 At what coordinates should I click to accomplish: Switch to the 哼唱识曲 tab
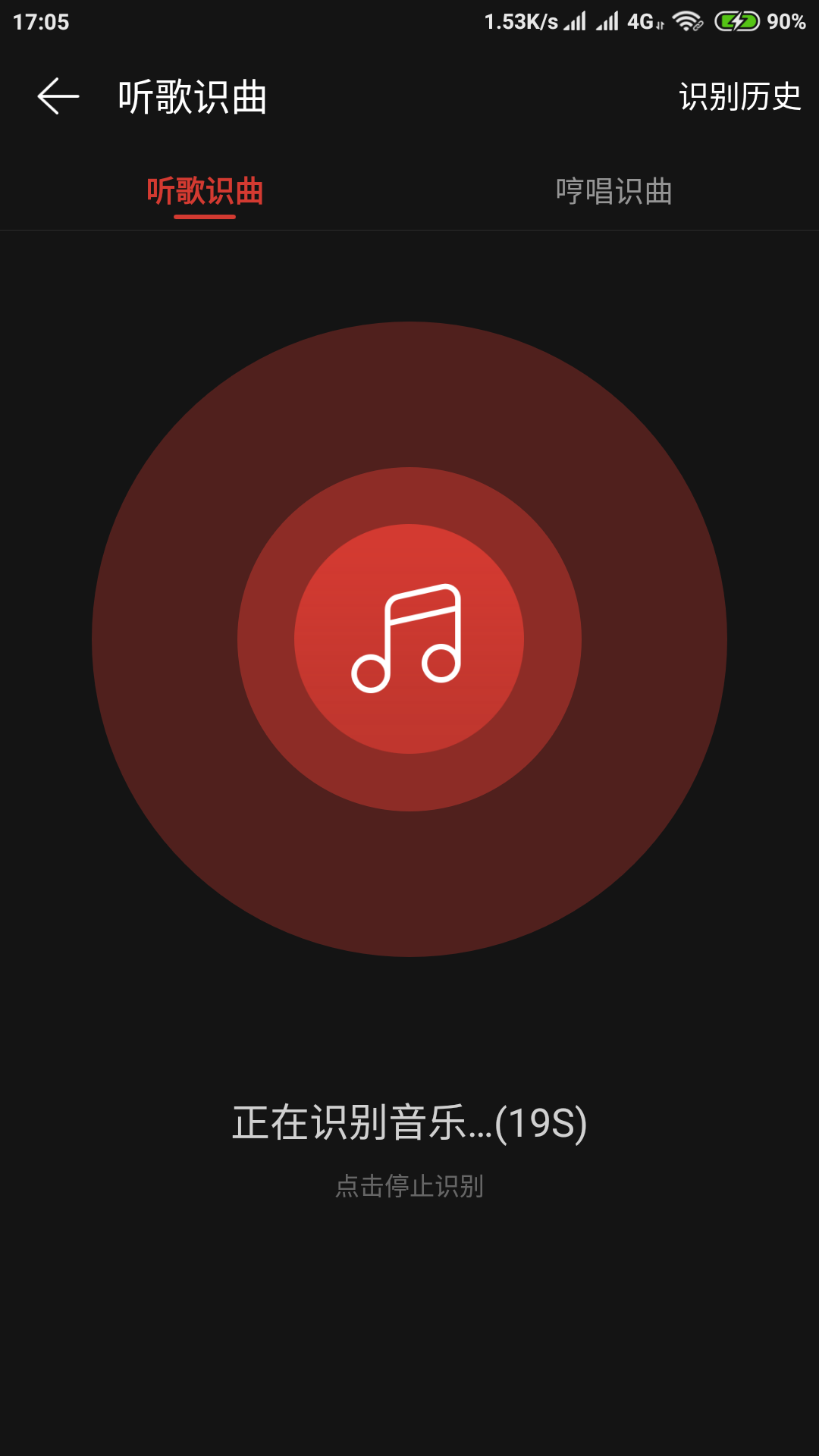click(x=614, y=191)
